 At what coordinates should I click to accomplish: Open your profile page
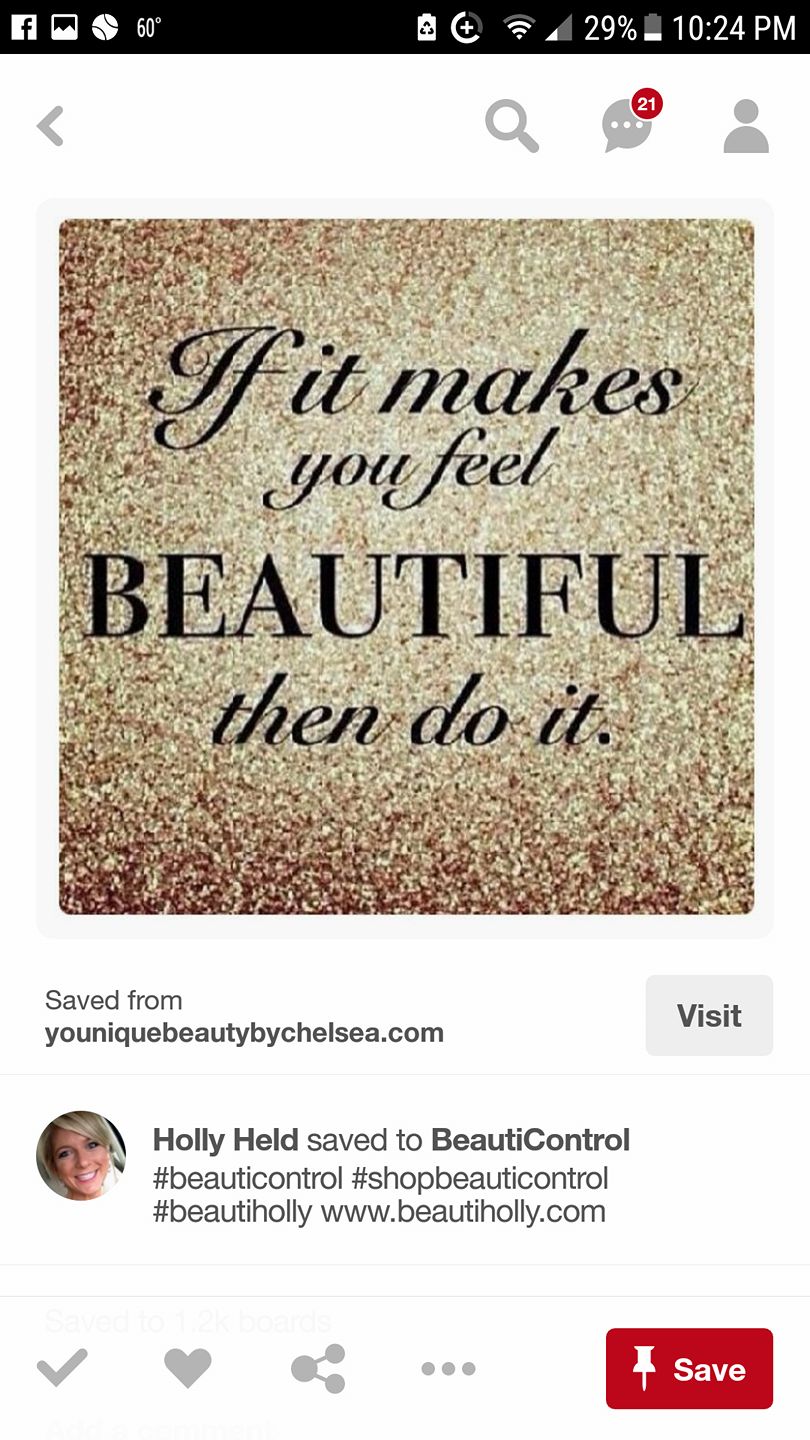[x=746, y=127]
